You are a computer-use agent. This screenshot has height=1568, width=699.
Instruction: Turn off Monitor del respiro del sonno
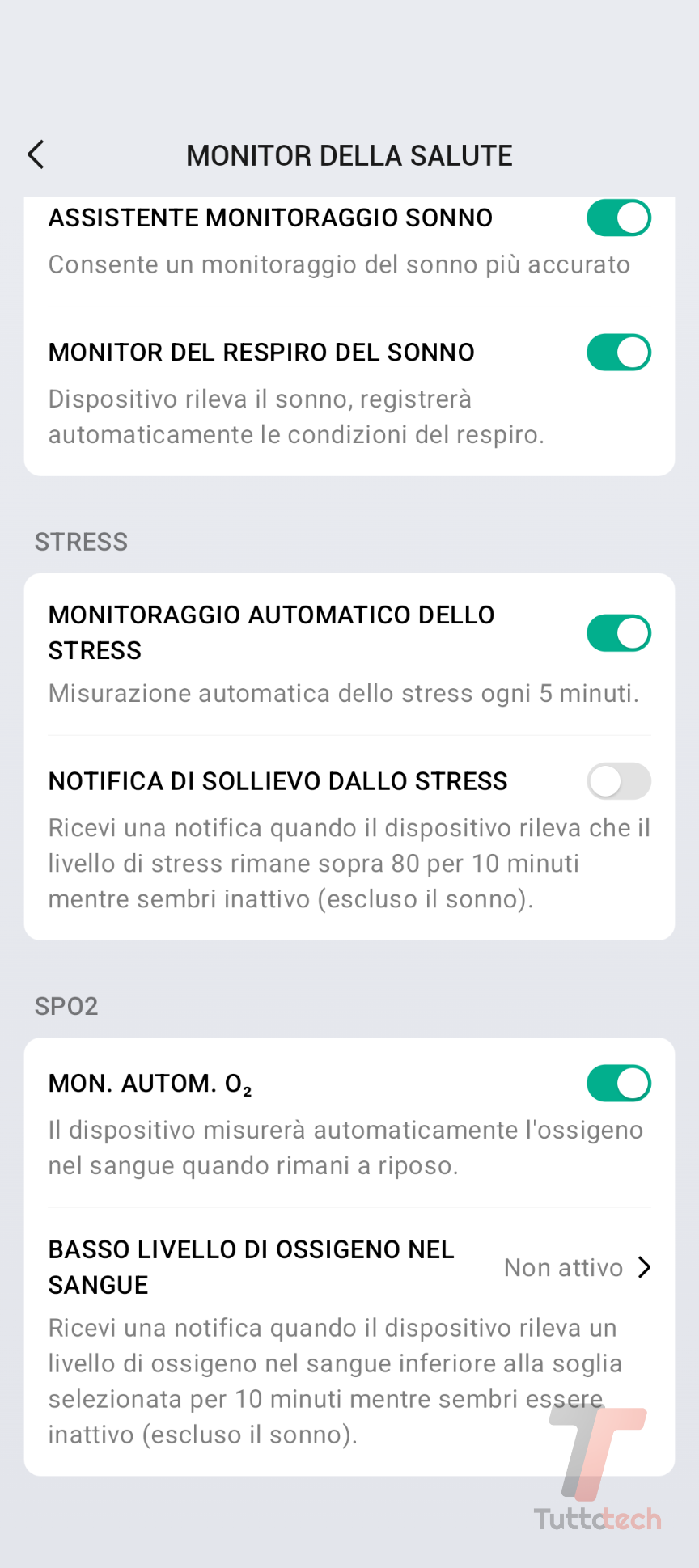(x=619, y=353)
